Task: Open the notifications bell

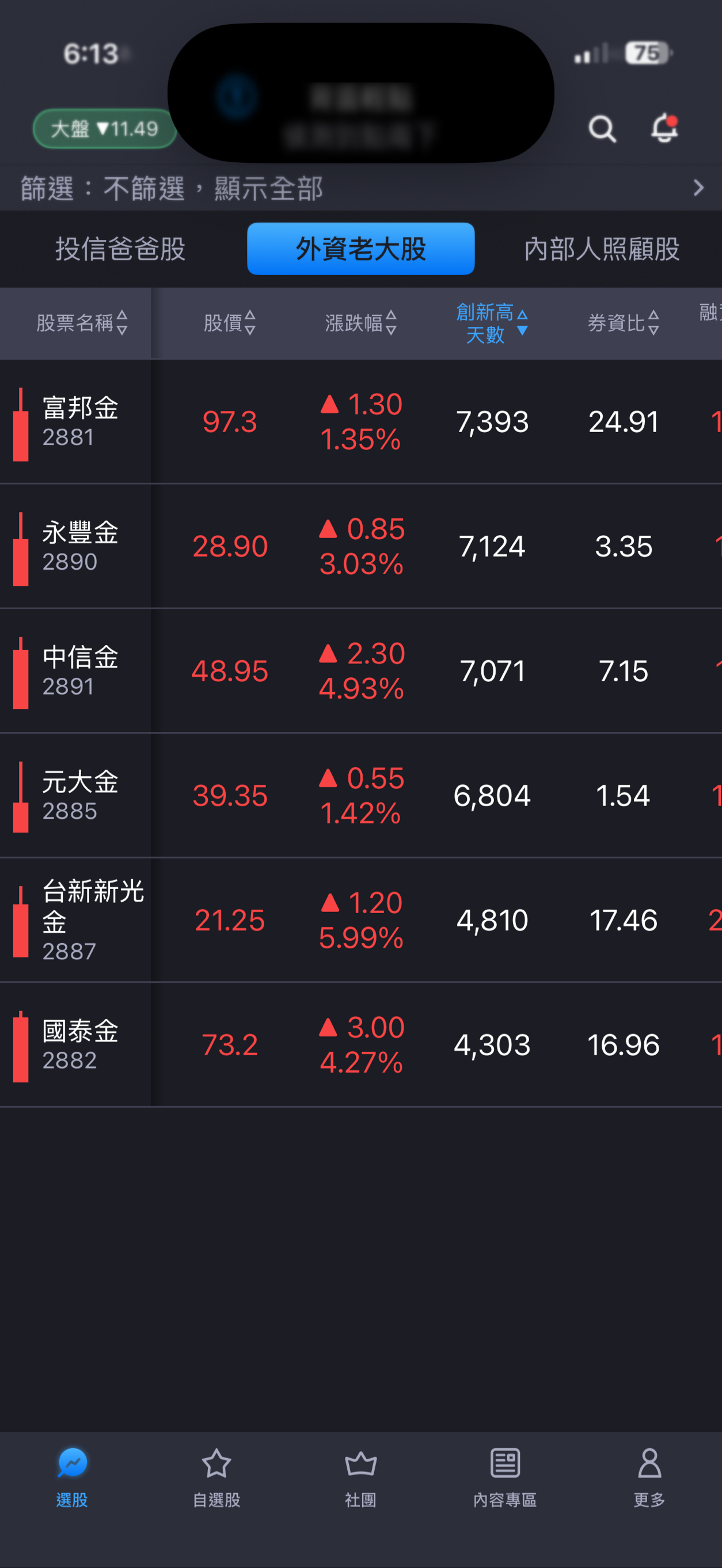Action: (x=664, y=128)
